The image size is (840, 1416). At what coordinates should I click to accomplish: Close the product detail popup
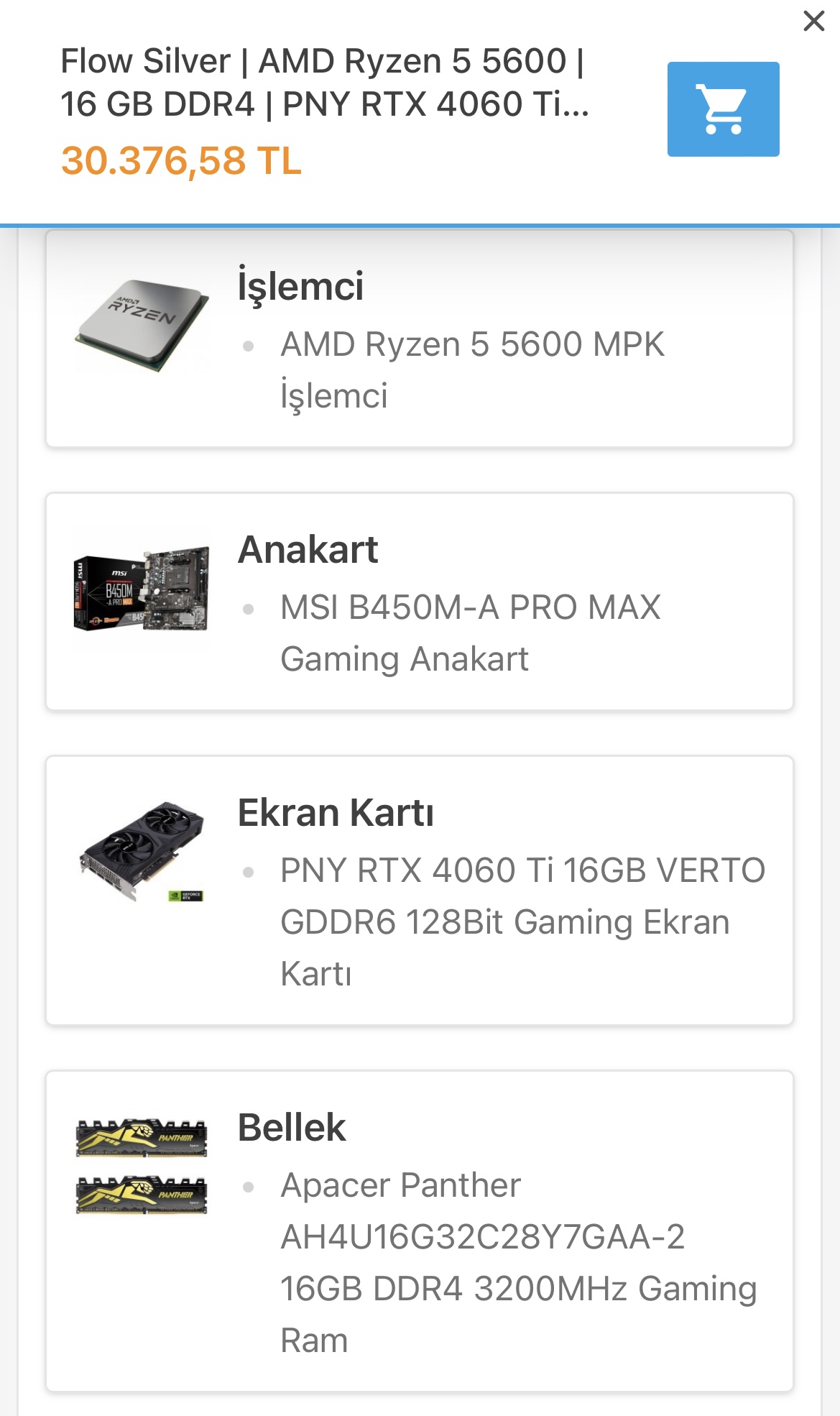click(x=813, y=21)
